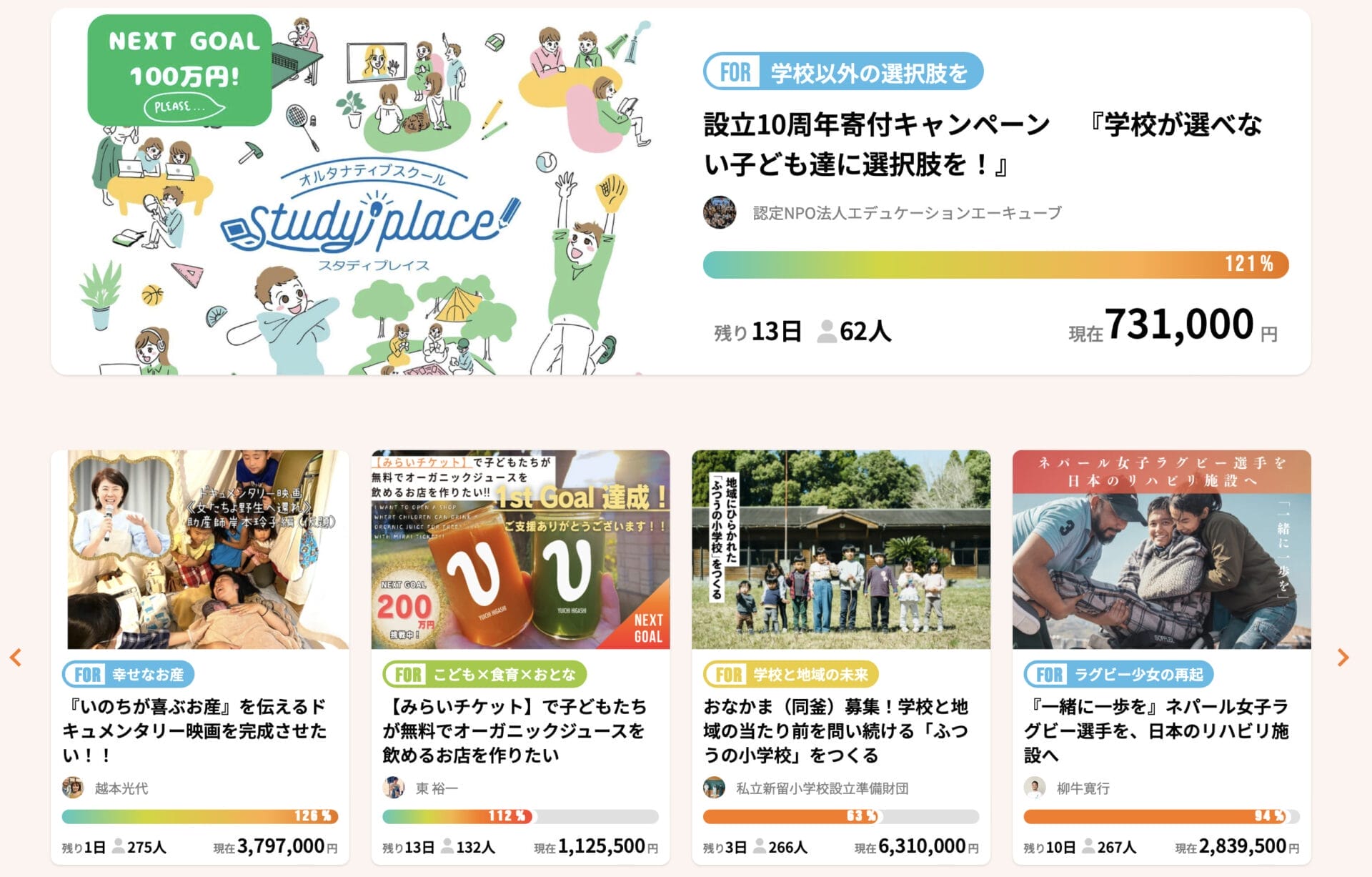Show the next carousel projects
Viewport: 1372px width, 877px height.
pos(1343,658)
